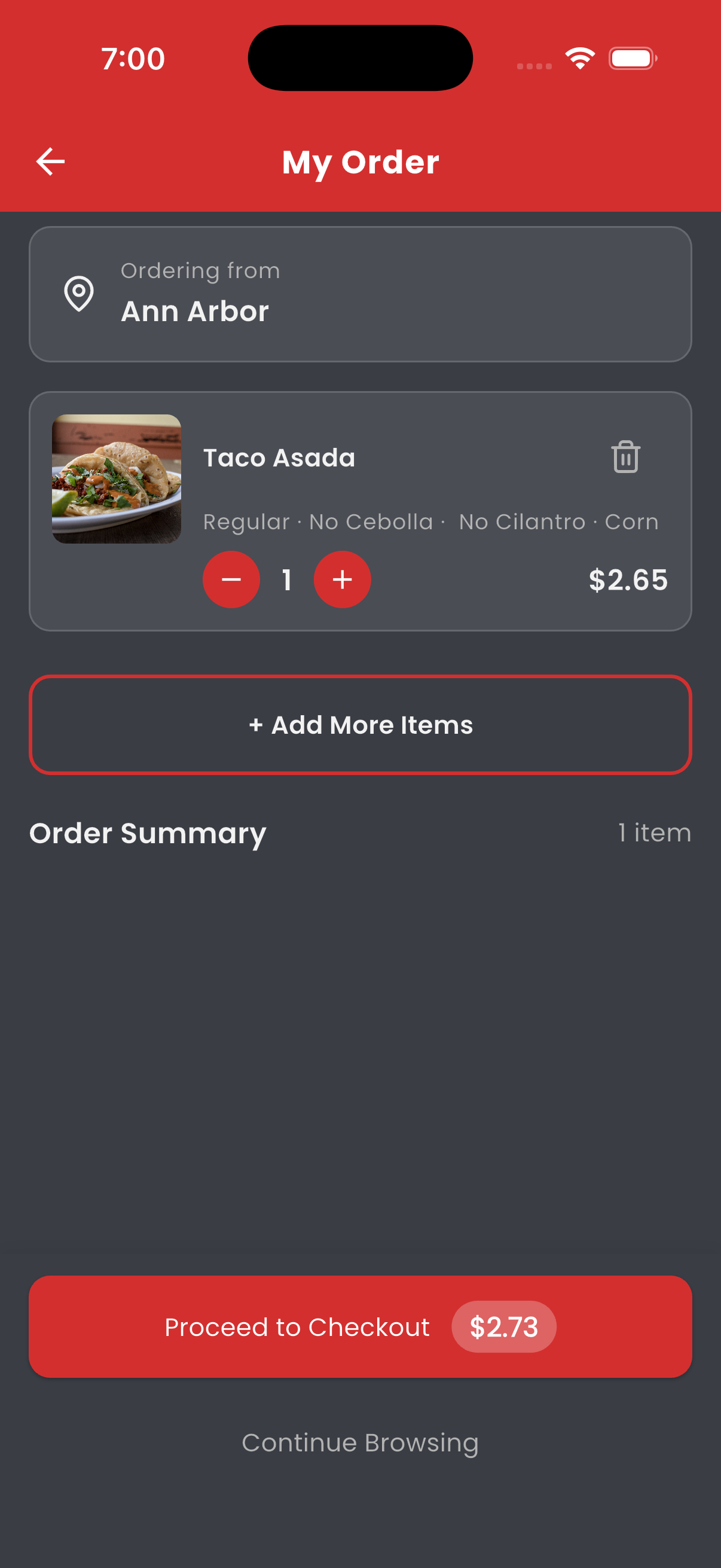Open the Taco Asada item image
The image size is (721, 1568).
pos(116,477)
